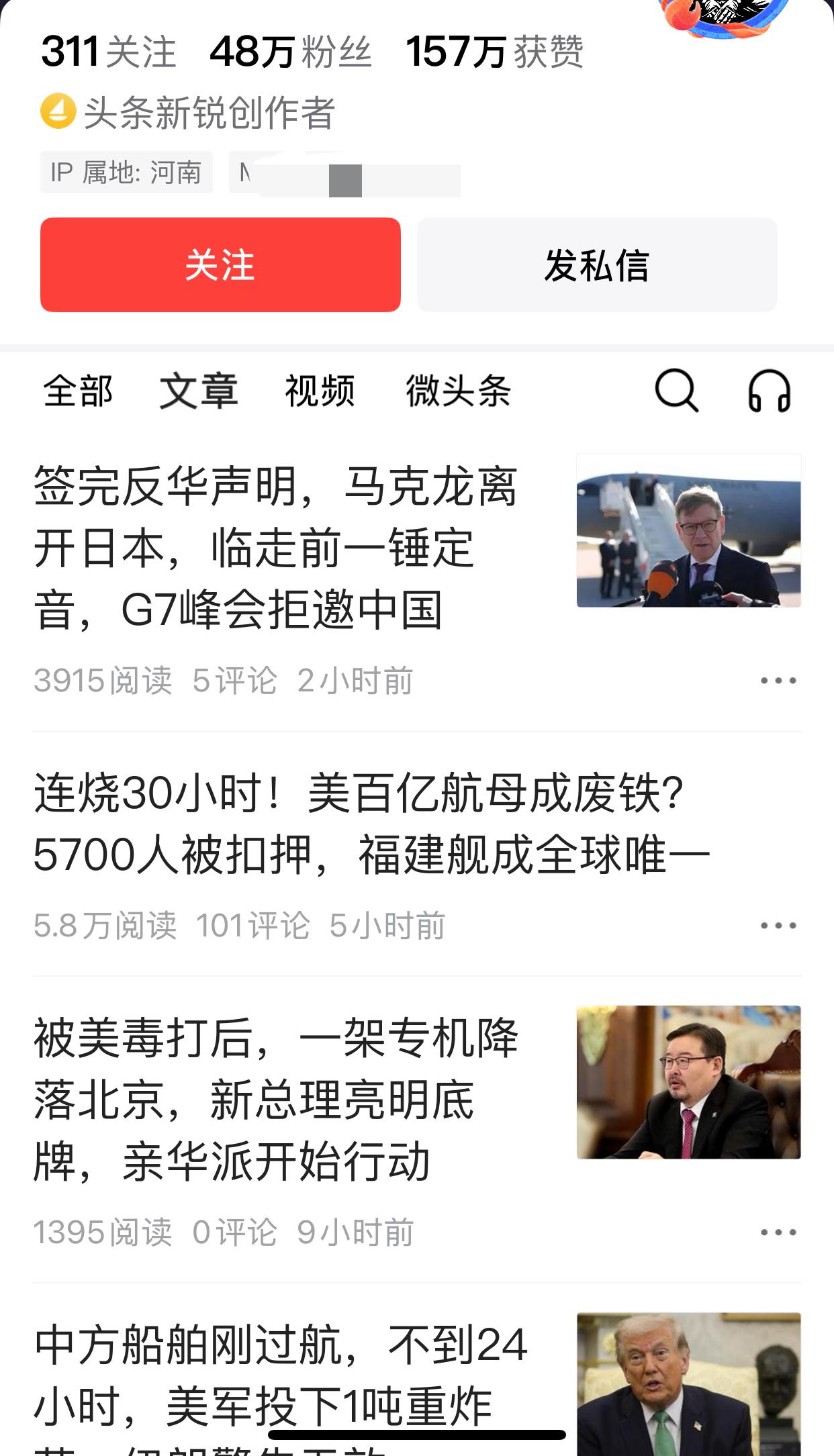View the 48万 粉丝 follower list
Viewport: 834px width, 1456px height.
287,54
